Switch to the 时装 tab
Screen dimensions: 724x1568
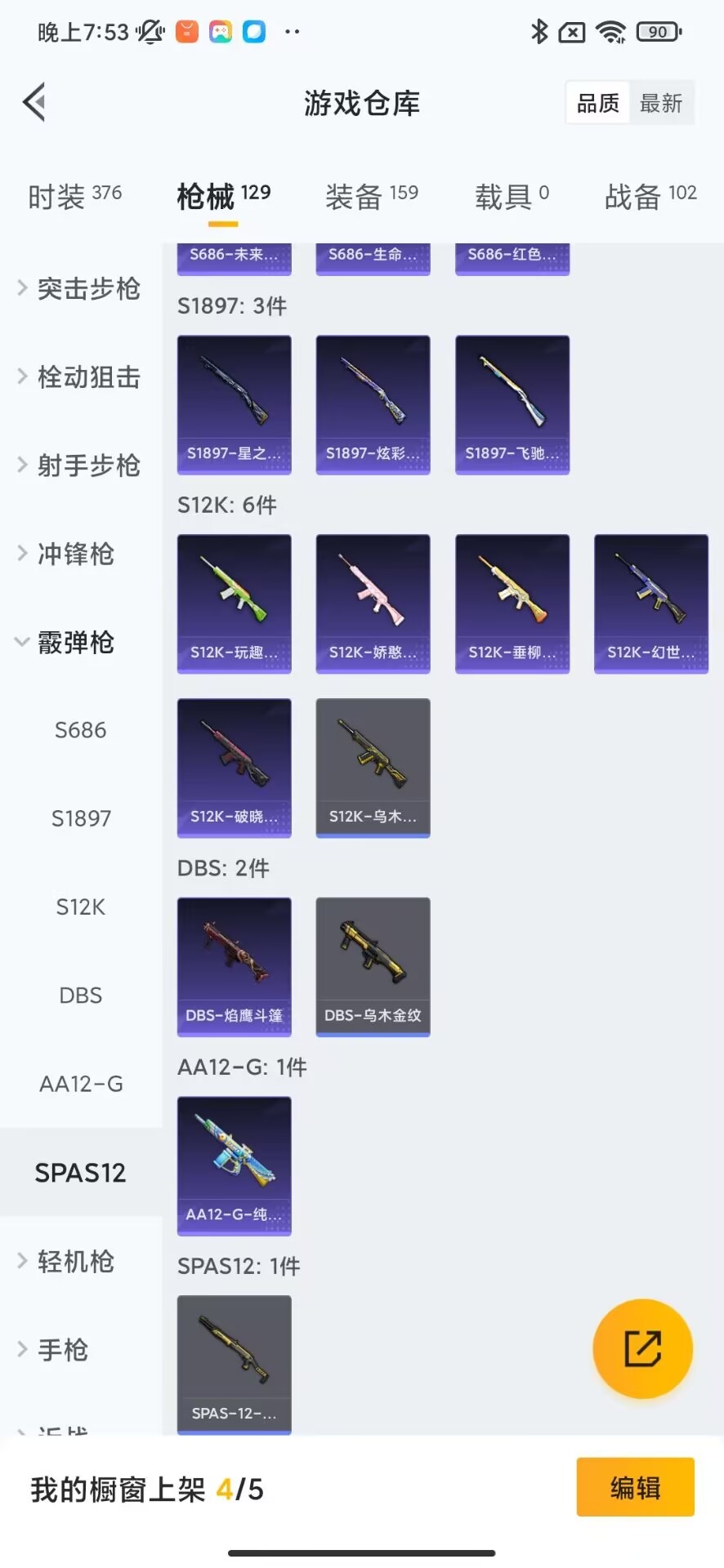pyautogui.click(x=74, y=196)
